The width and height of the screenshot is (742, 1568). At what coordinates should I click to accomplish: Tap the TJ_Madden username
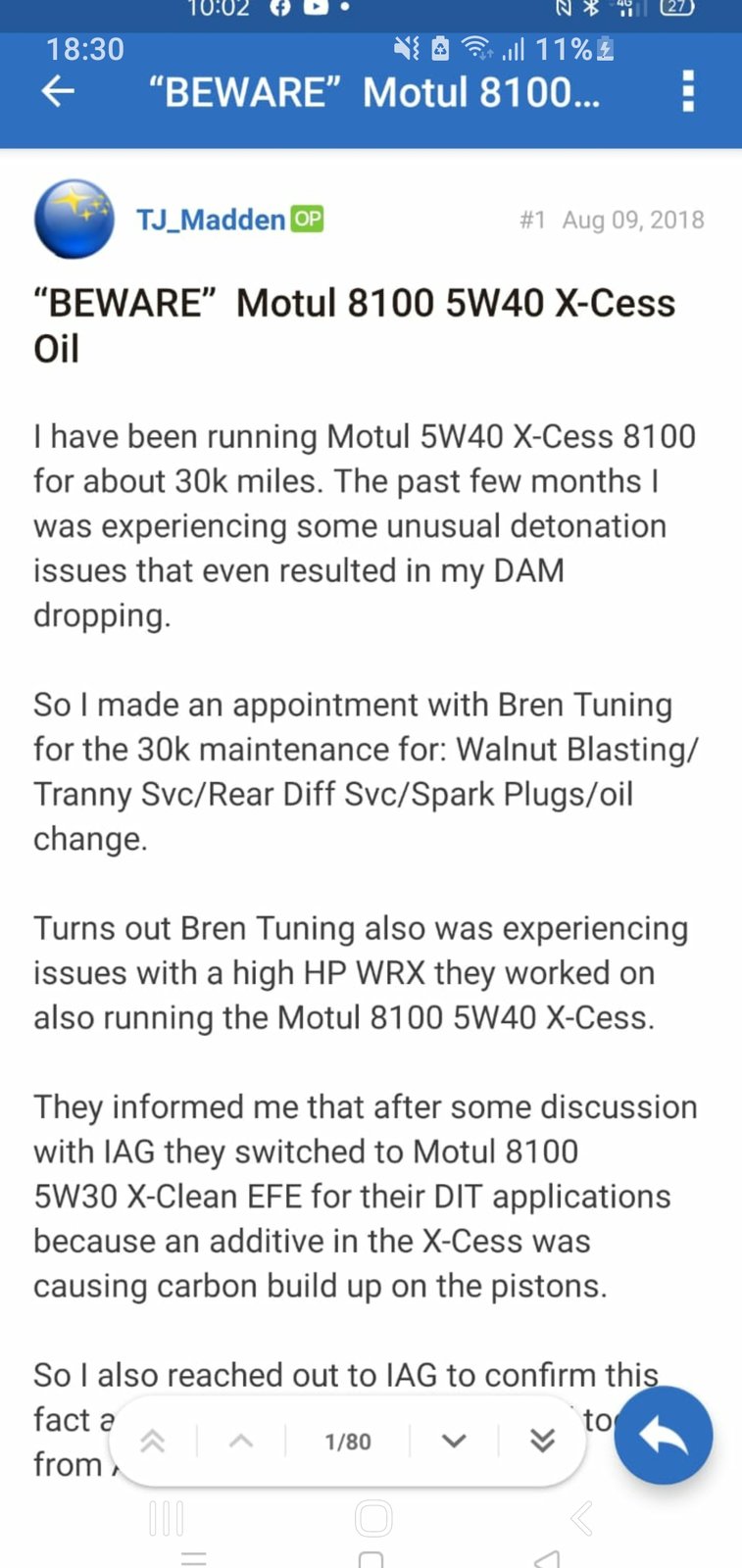(211, 220)
